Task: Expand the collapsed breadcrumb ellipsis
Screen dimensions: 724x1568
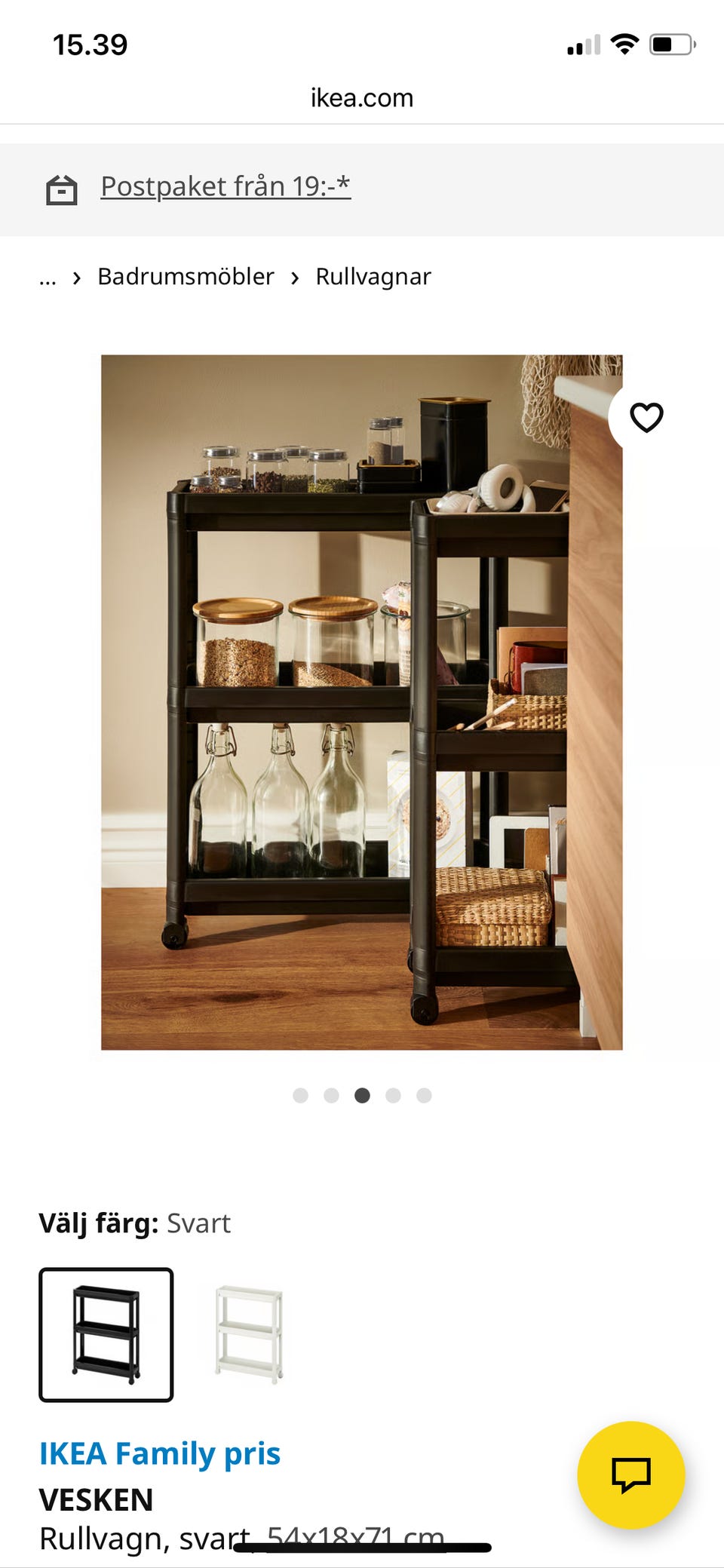Action: point(48,278)
